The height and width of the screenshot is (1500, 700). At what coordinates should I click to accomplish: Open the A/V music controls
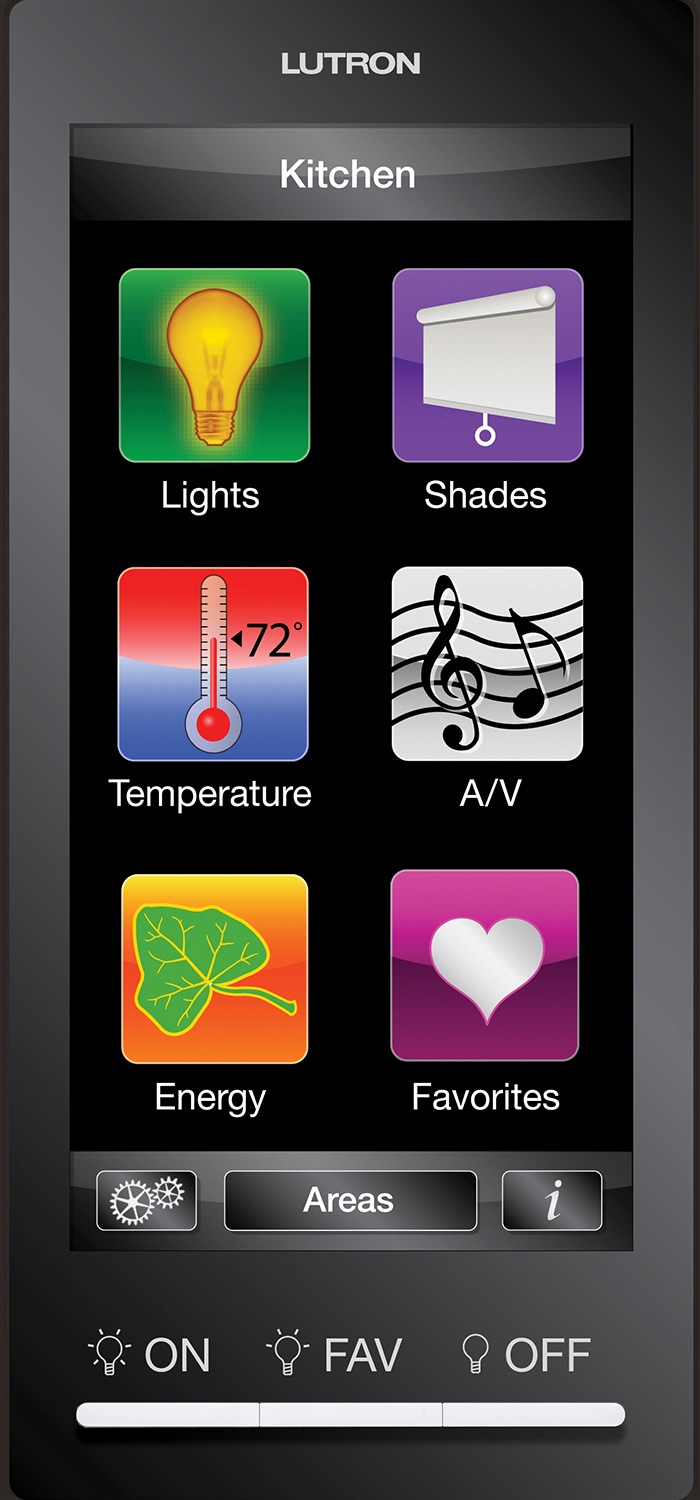pos(487,664)
